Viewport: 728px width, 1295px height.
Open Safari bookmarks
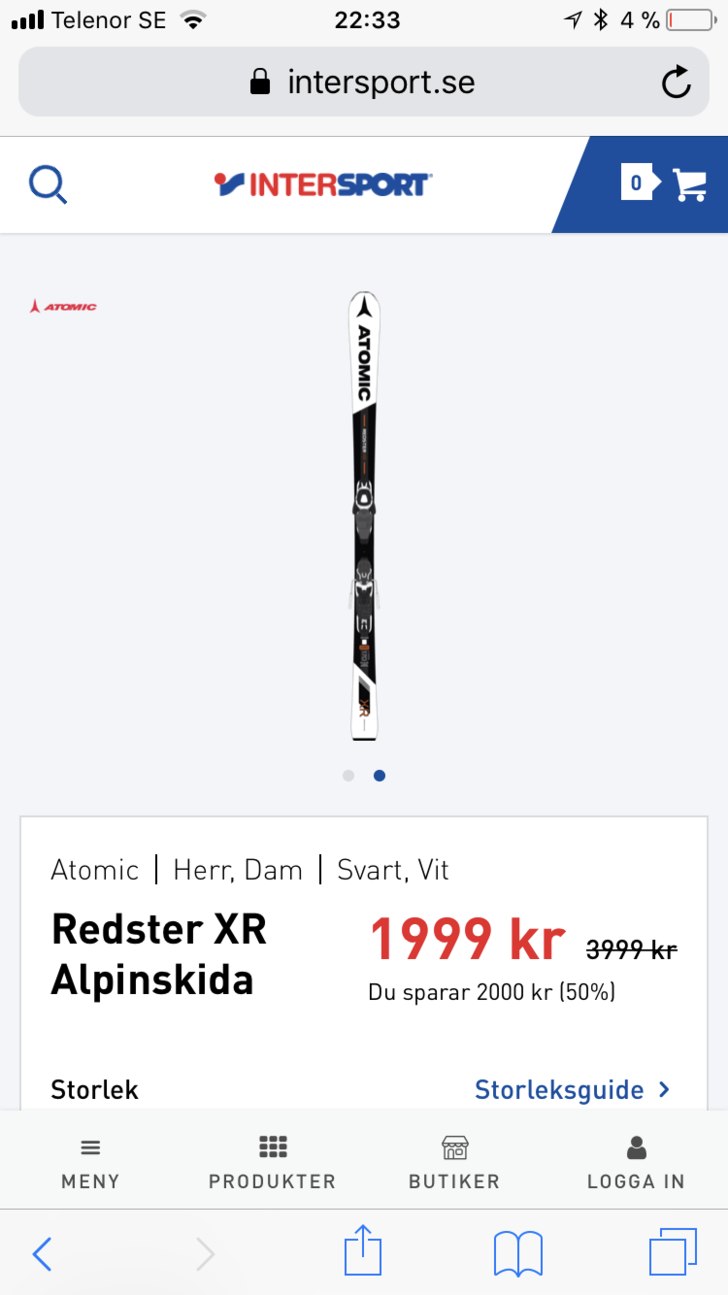point(518,1253)
